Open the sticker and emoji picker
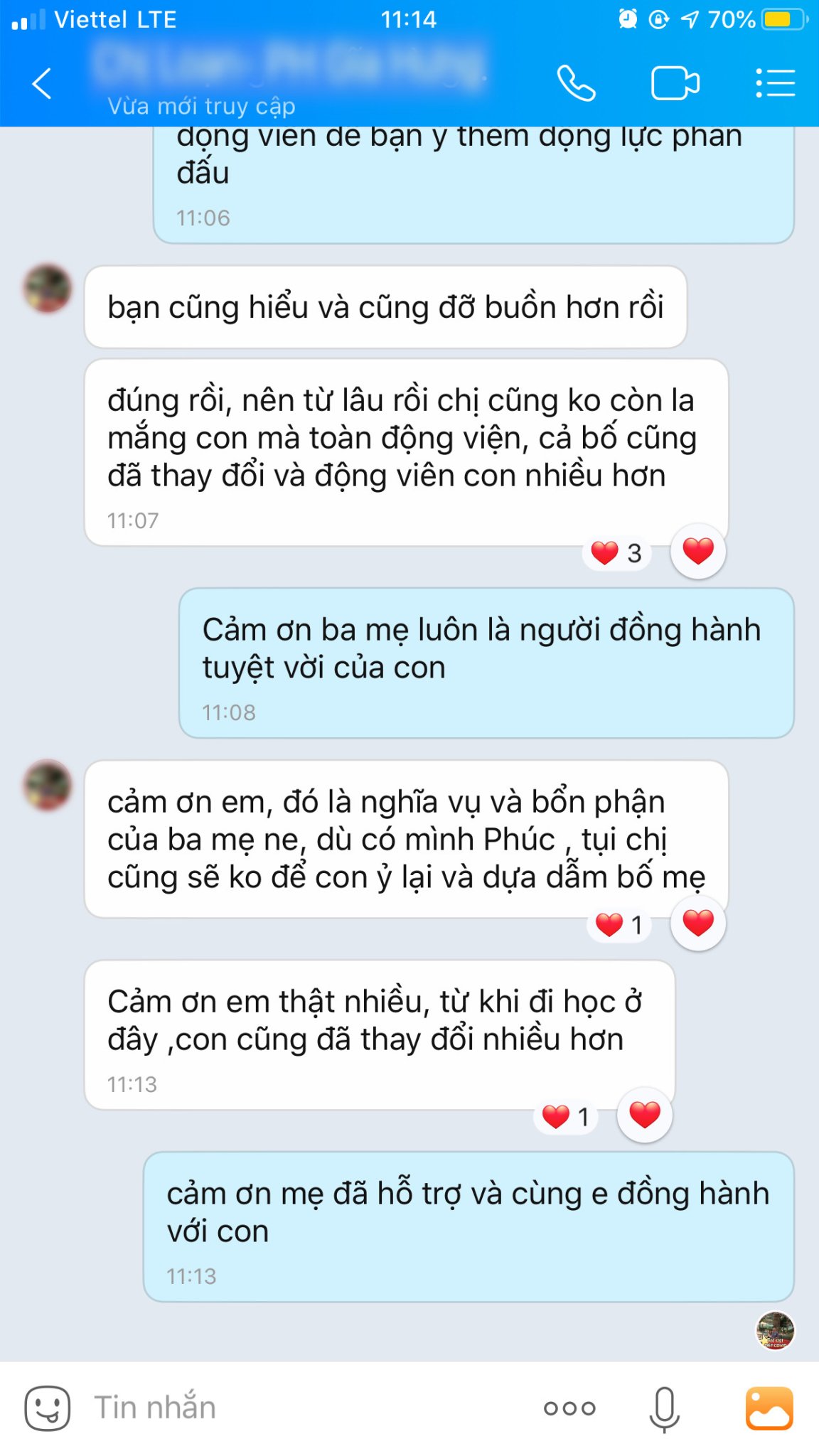Image resolution: width=819 pixels, height=1456 pixels. [x=47, y=1408]
